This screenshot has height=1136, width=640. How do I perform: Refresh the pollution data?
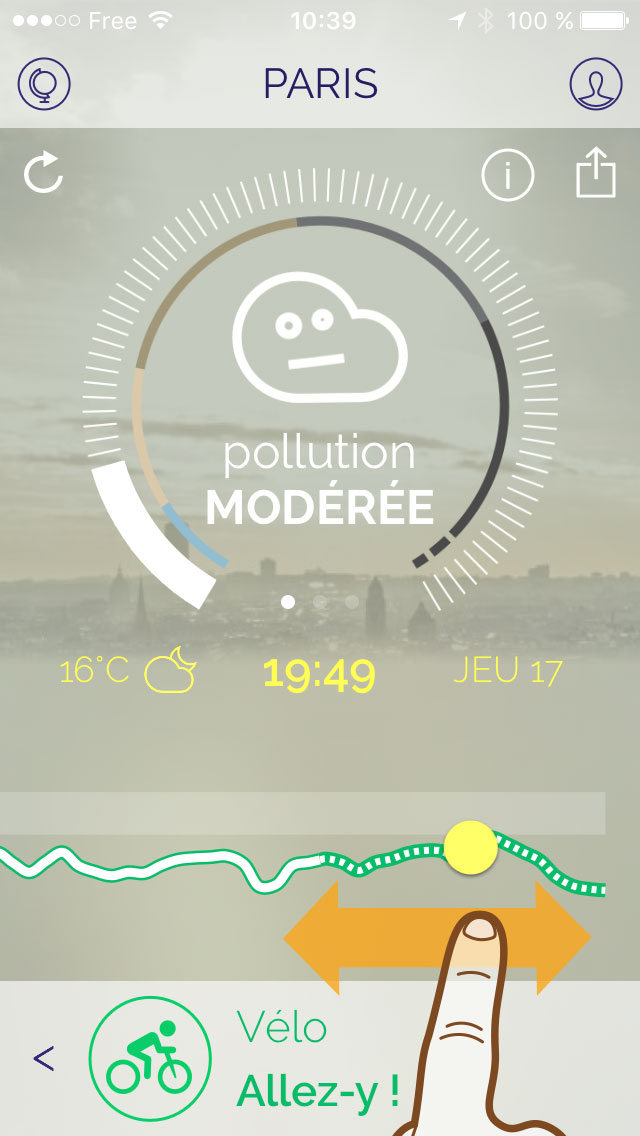click(43, 174)
